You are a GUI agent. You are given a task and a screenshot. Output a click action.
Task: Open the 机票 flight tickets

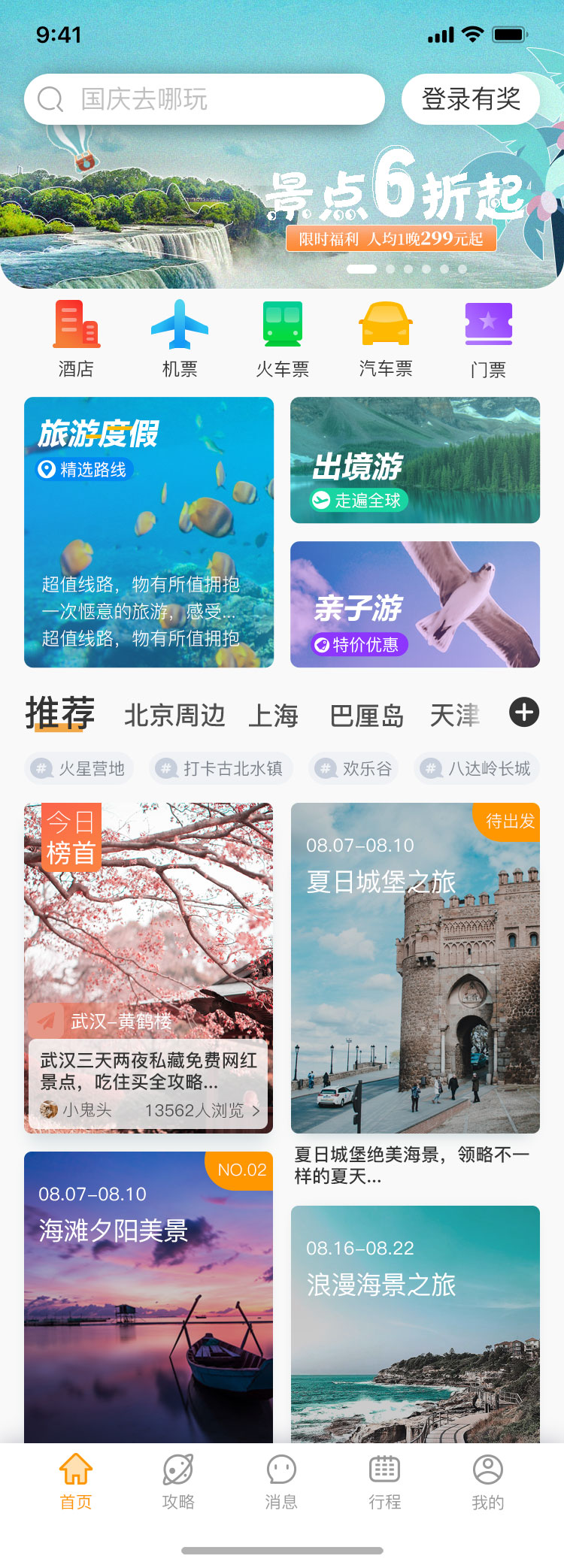[180, 338]
